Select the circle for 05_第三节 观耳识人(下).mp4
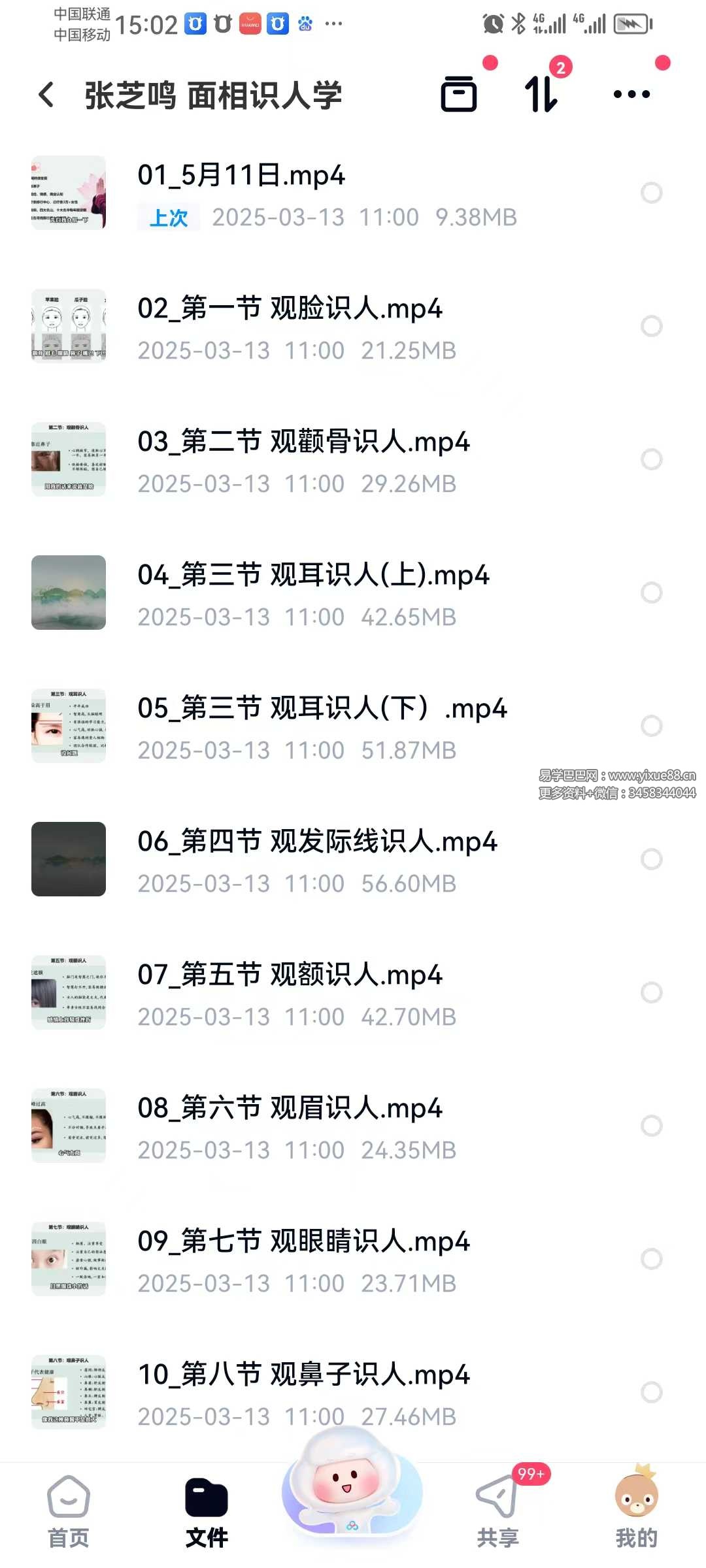This screenshot has height=1568, width=706. (x=651, y=726)
